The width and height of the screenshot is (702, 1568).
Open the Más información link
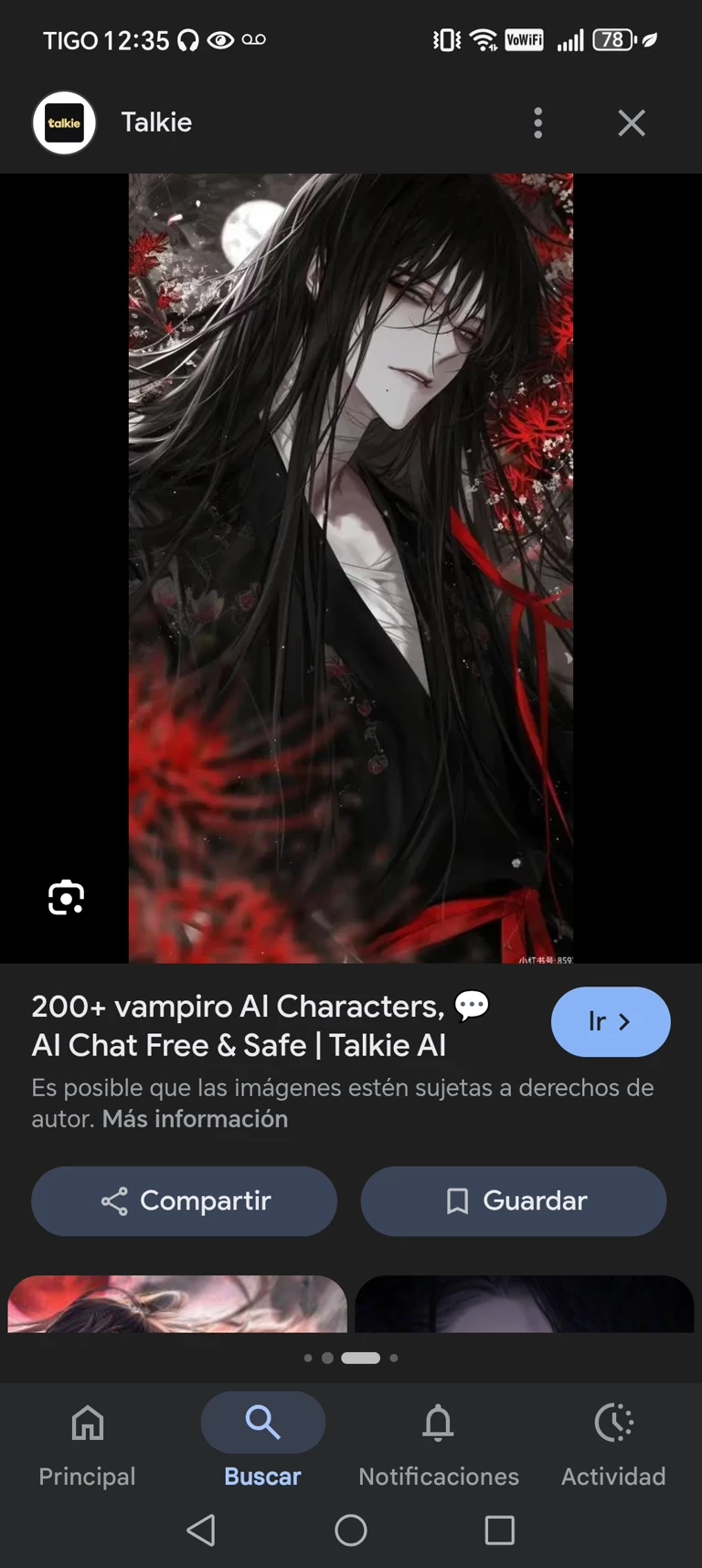pyautogui.click(x=195, y=1119)
